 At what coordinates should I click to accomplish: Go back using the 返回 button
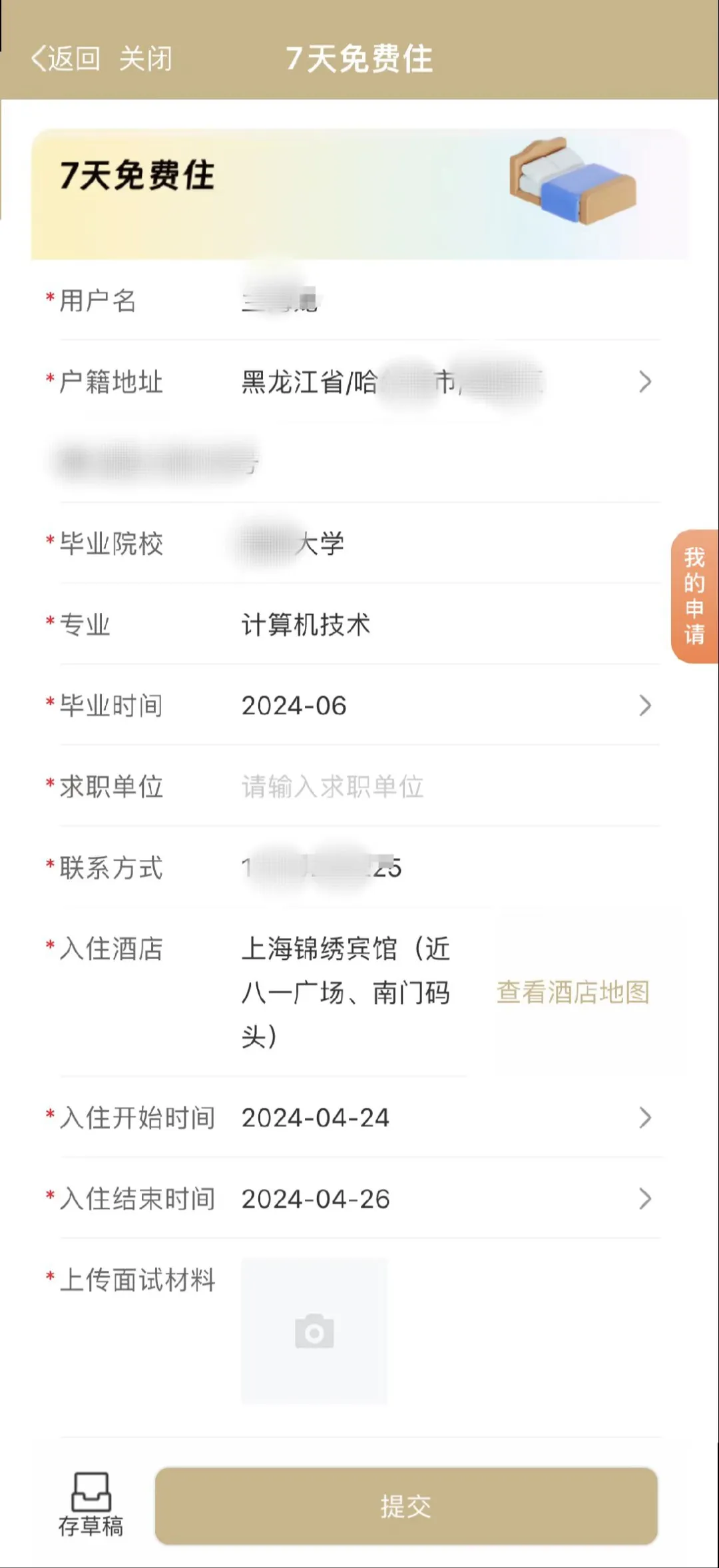coord(66,59)
